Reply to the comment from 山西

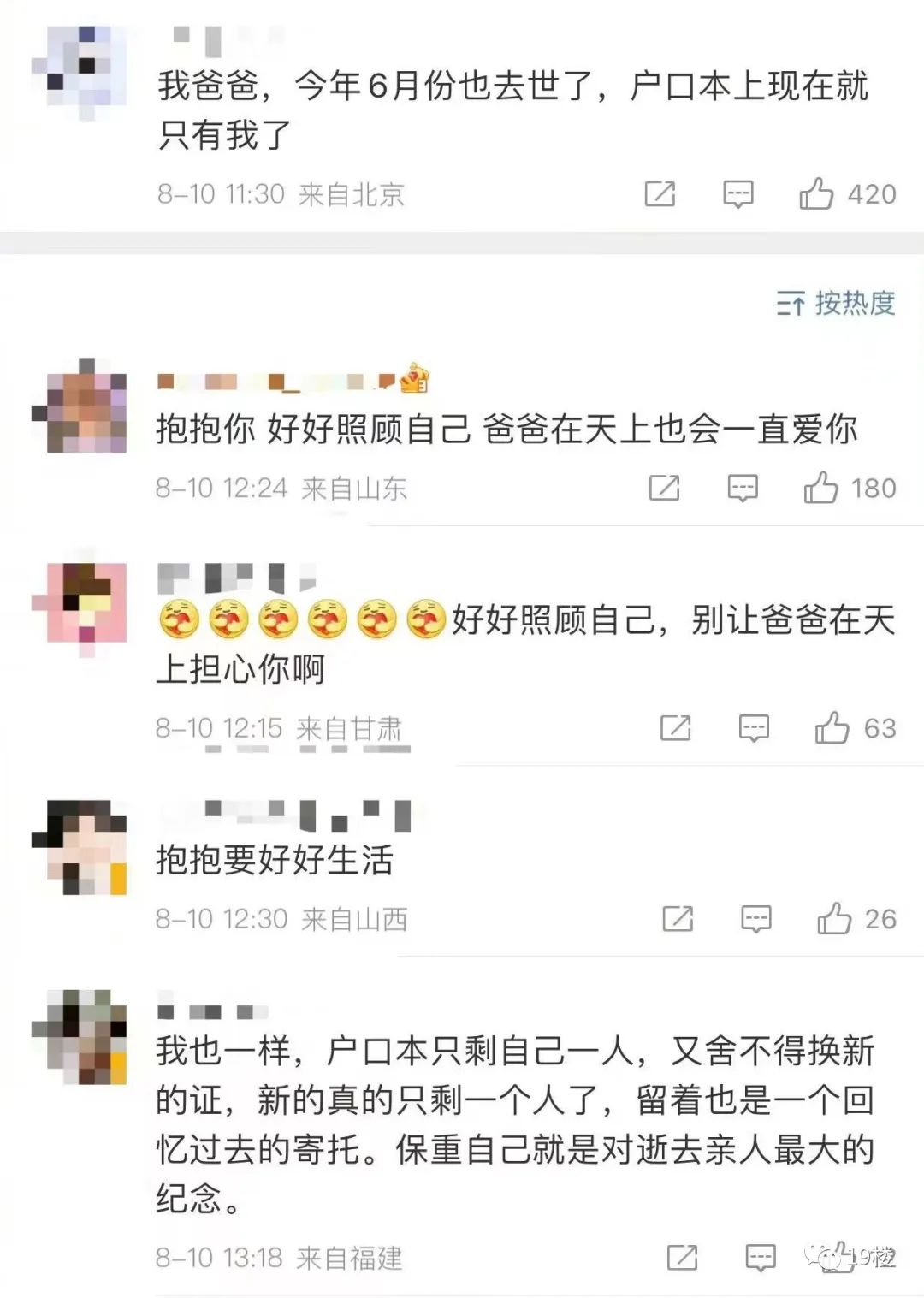pyautogui.click(x=755, y=919)
